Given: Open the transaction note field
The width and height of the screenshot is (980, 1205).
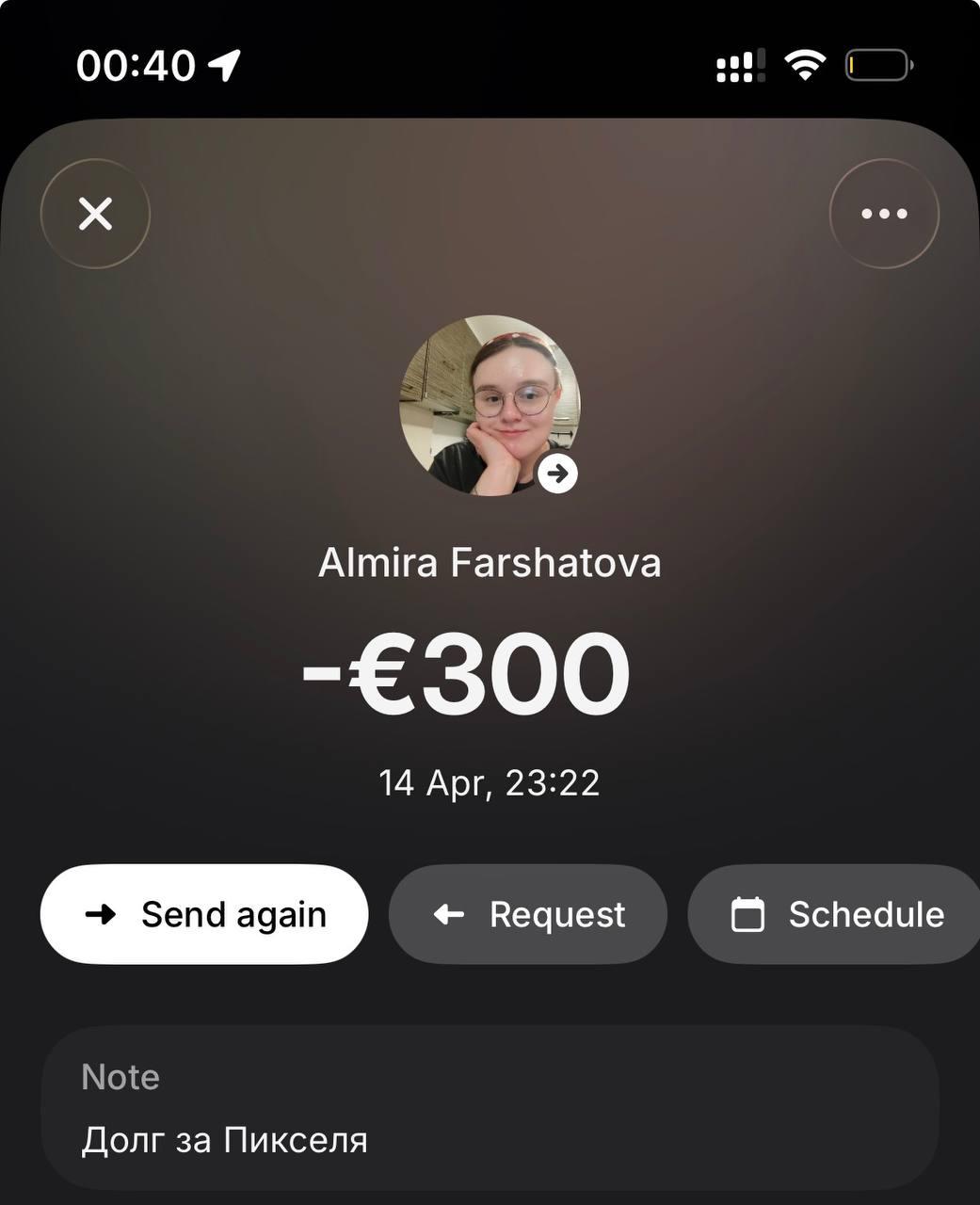Looking at the screenshot, I should 490,1109.
